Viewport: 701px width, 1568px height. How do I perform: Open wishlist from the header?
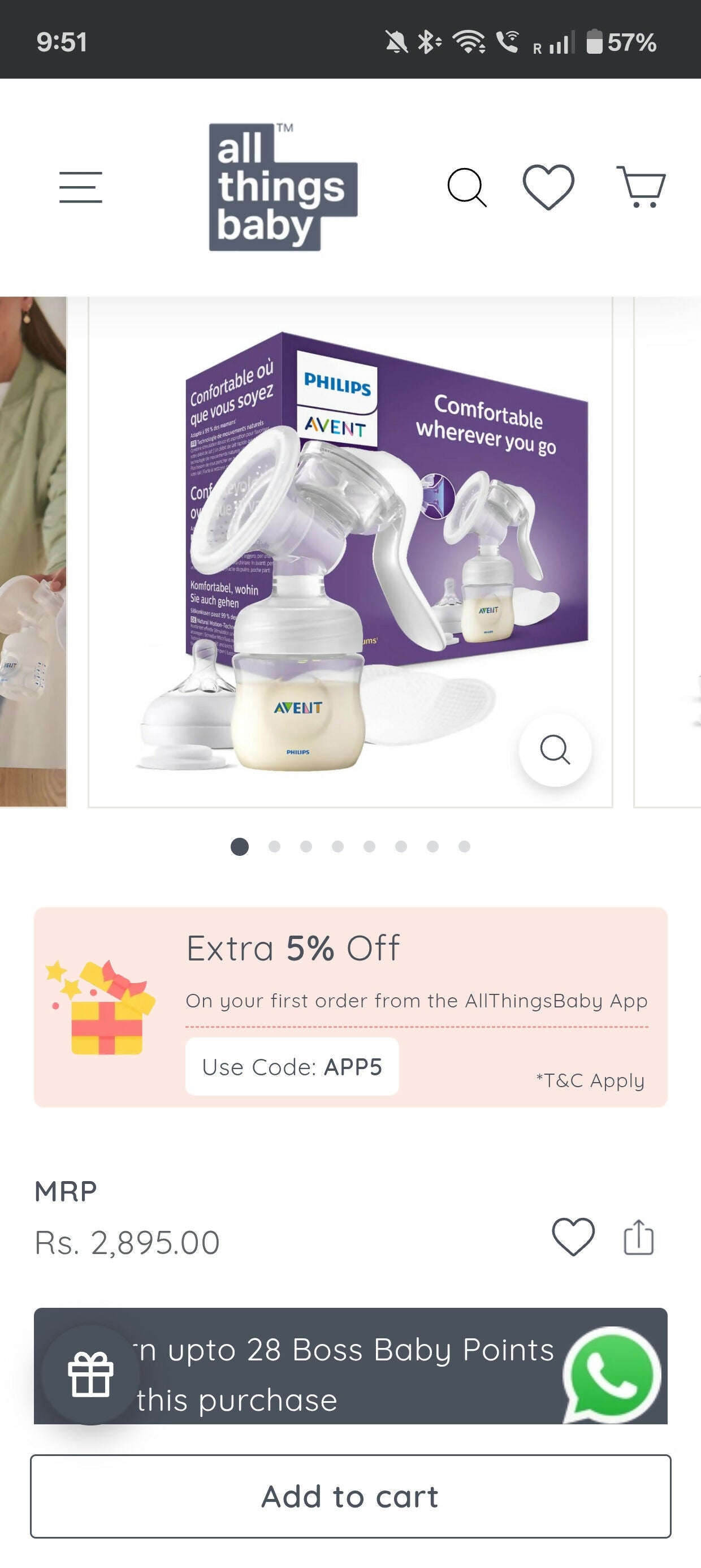[x=548, y=187]
